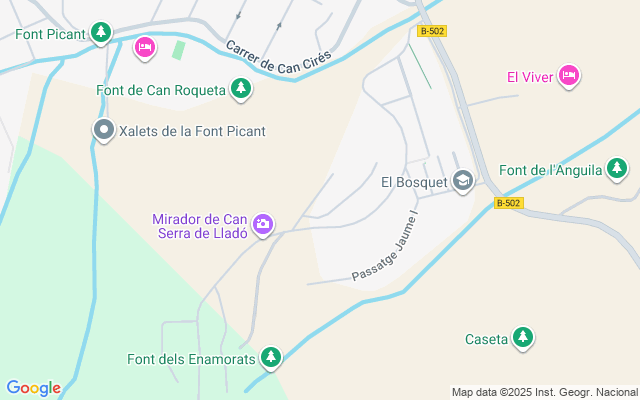Image resolution: width=640 pixels, height=400 pixels.
Task: Select the Font de Can Roqueta marker
Action: click(x=240, y=90)
